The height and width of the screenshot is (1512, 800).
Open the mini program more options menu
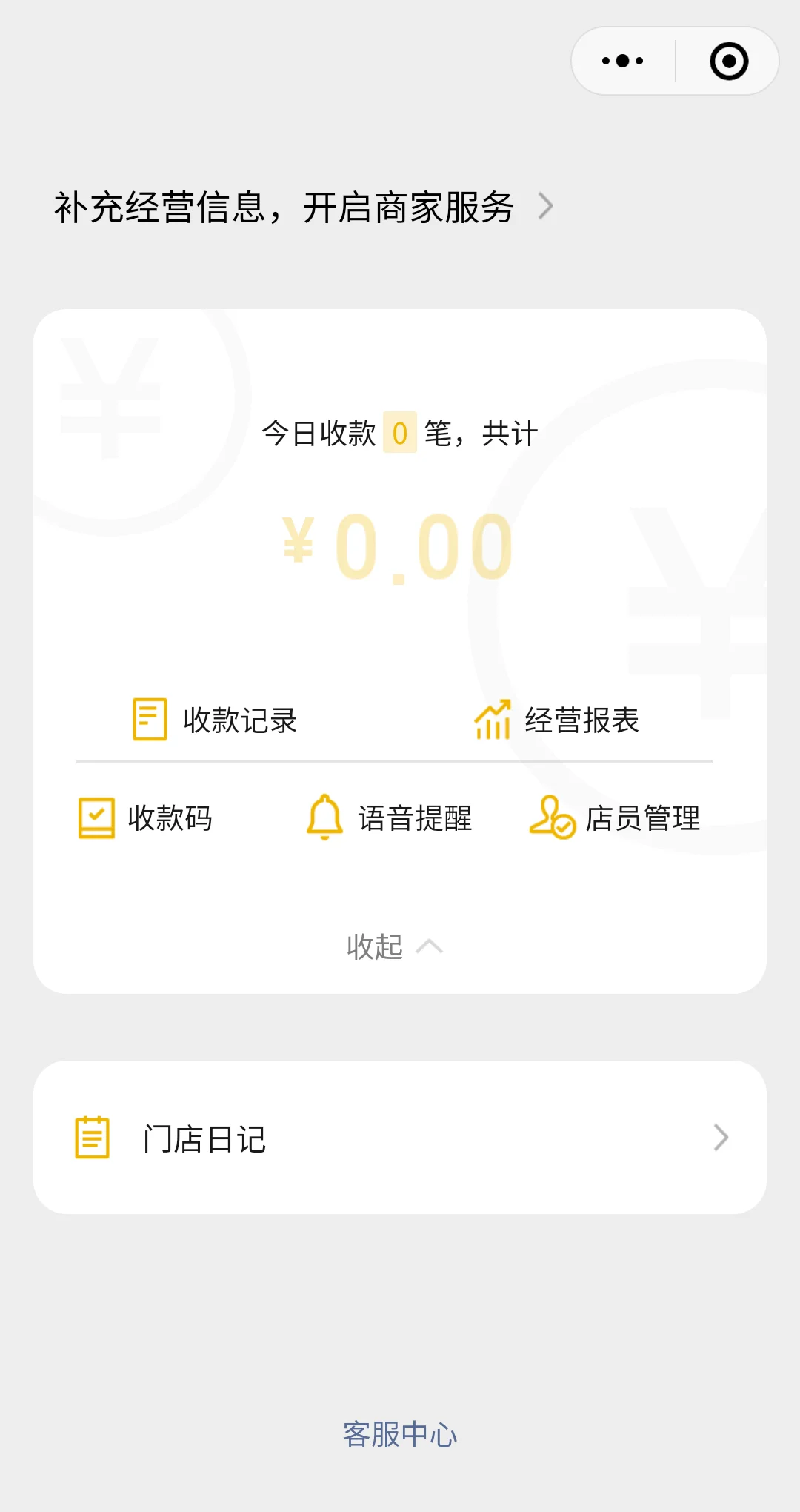623,61
